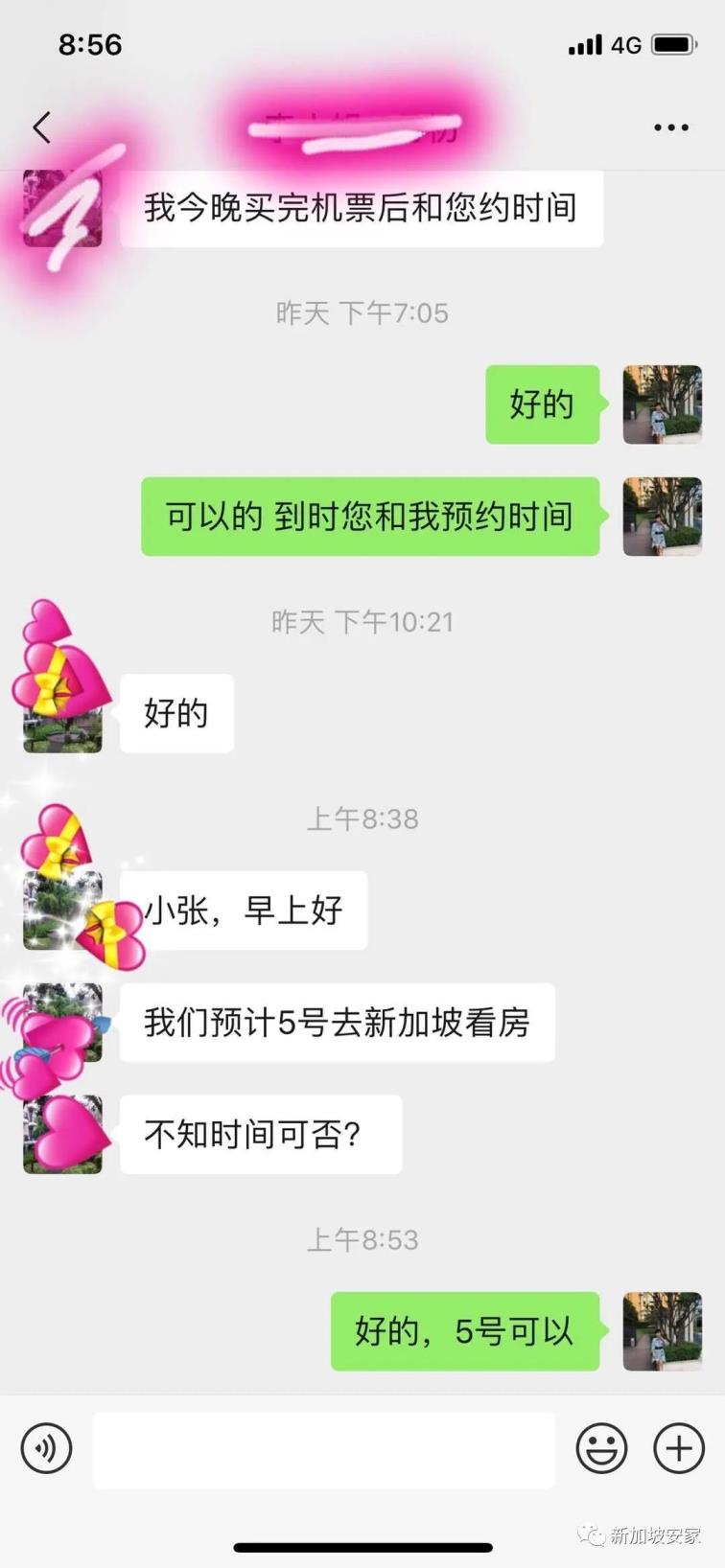Switch to voice message input
This screenshot has height=1568, width=725.
[46, 1447]
